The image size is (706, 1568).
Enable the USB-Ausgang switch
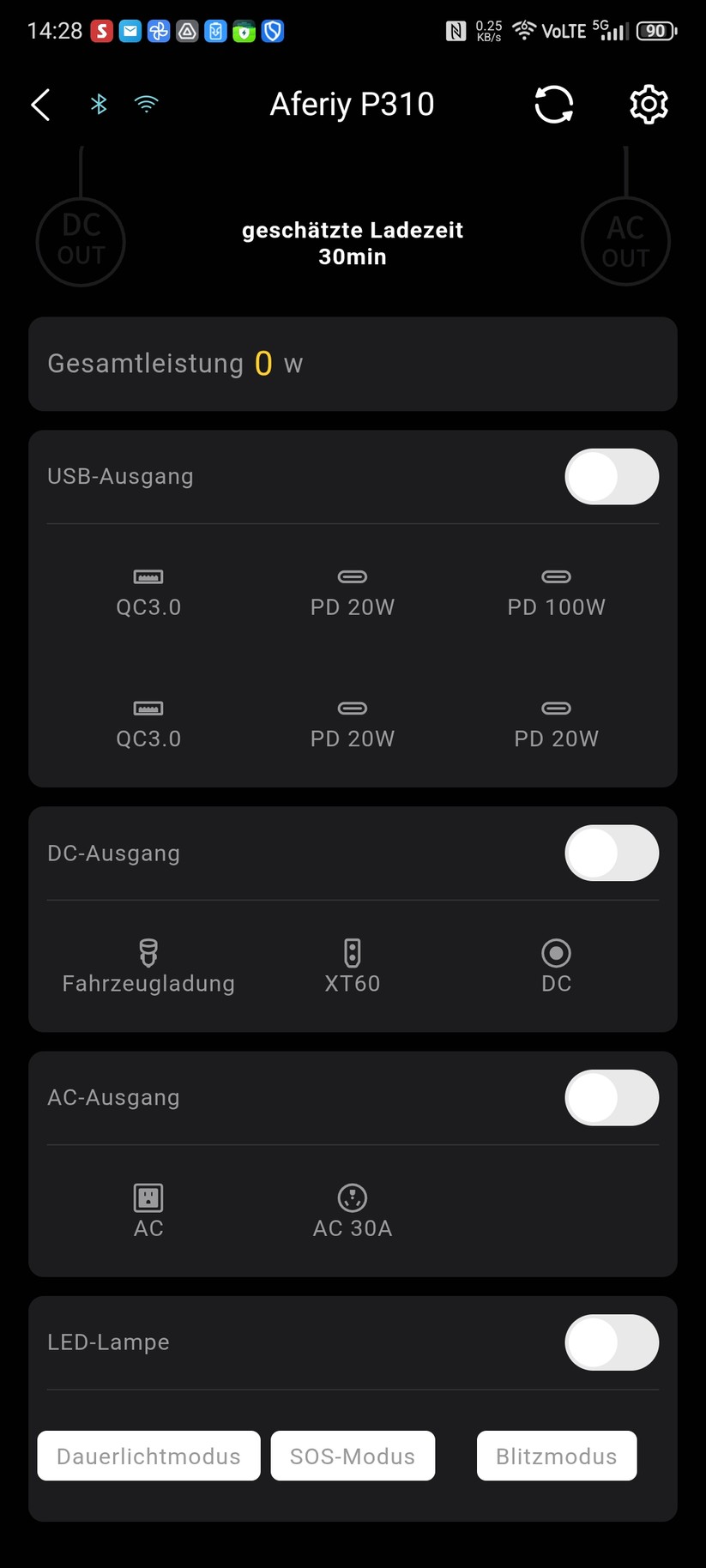tap(612, 476)
